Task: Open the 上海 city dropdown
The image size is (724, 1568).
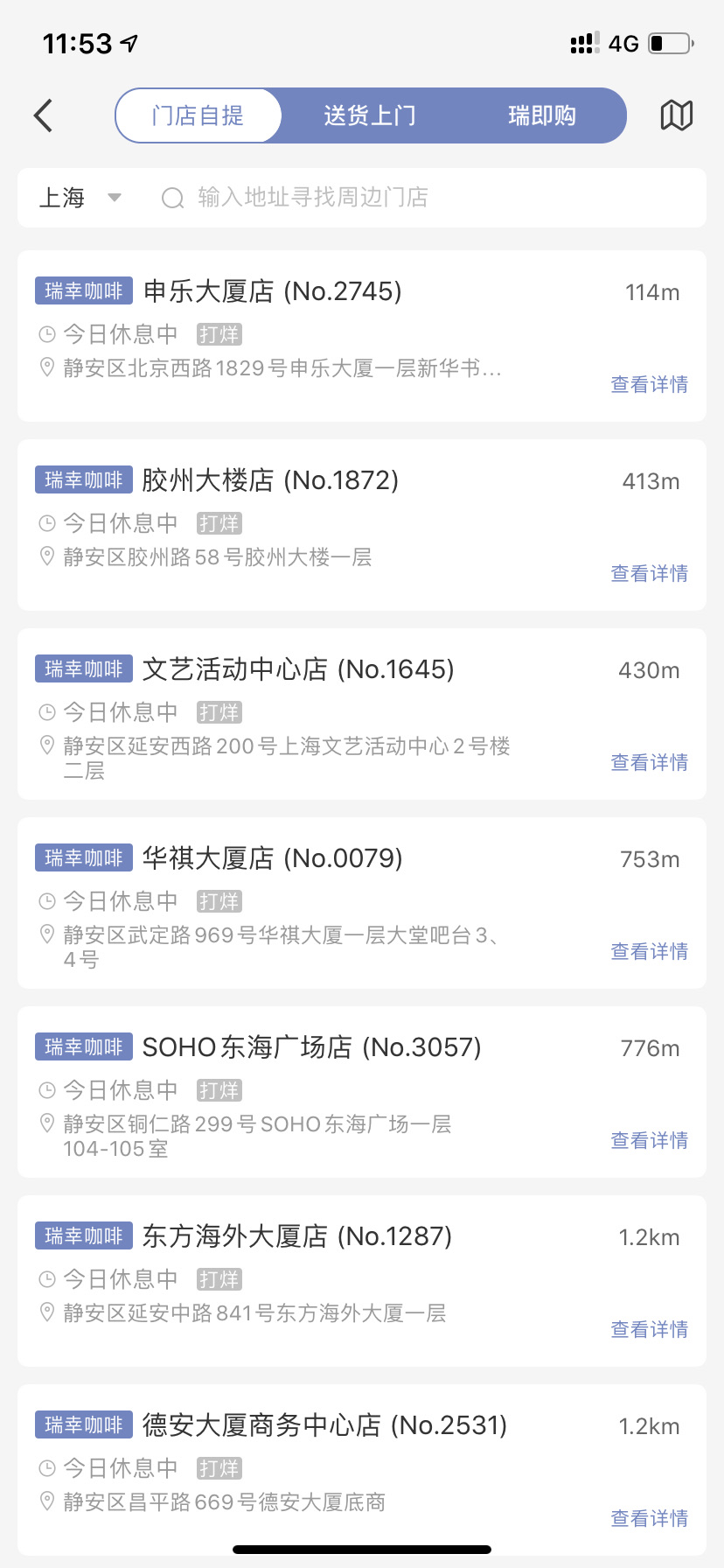Action: click(80, 198)
